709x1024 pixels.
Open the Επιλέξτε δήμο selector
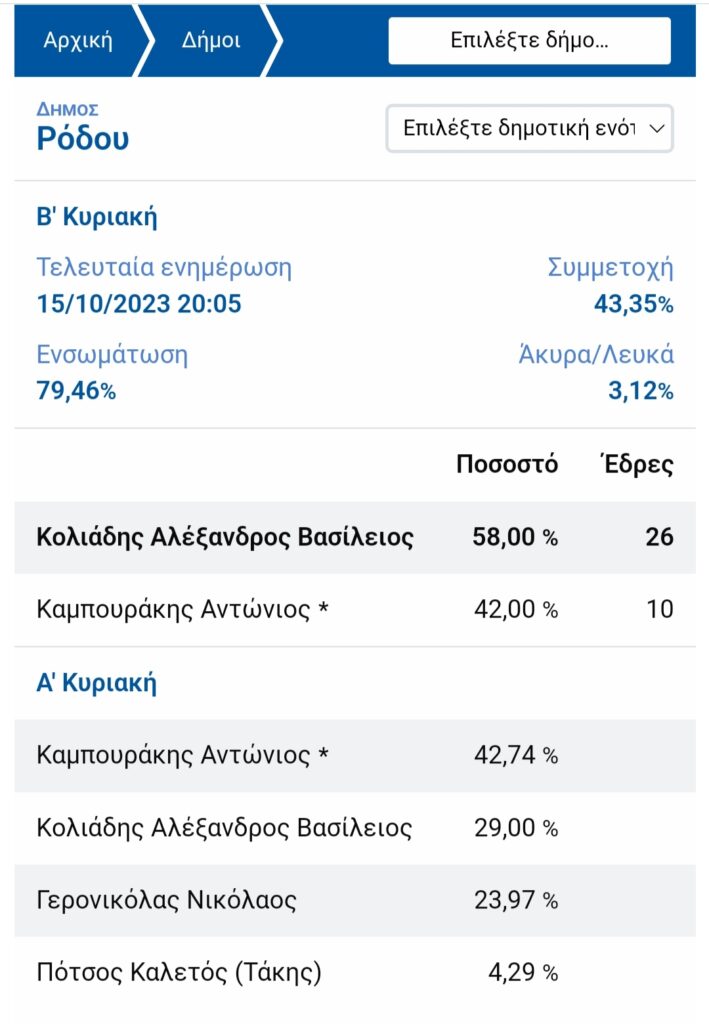pyautogui.click(x=529, y=40)
